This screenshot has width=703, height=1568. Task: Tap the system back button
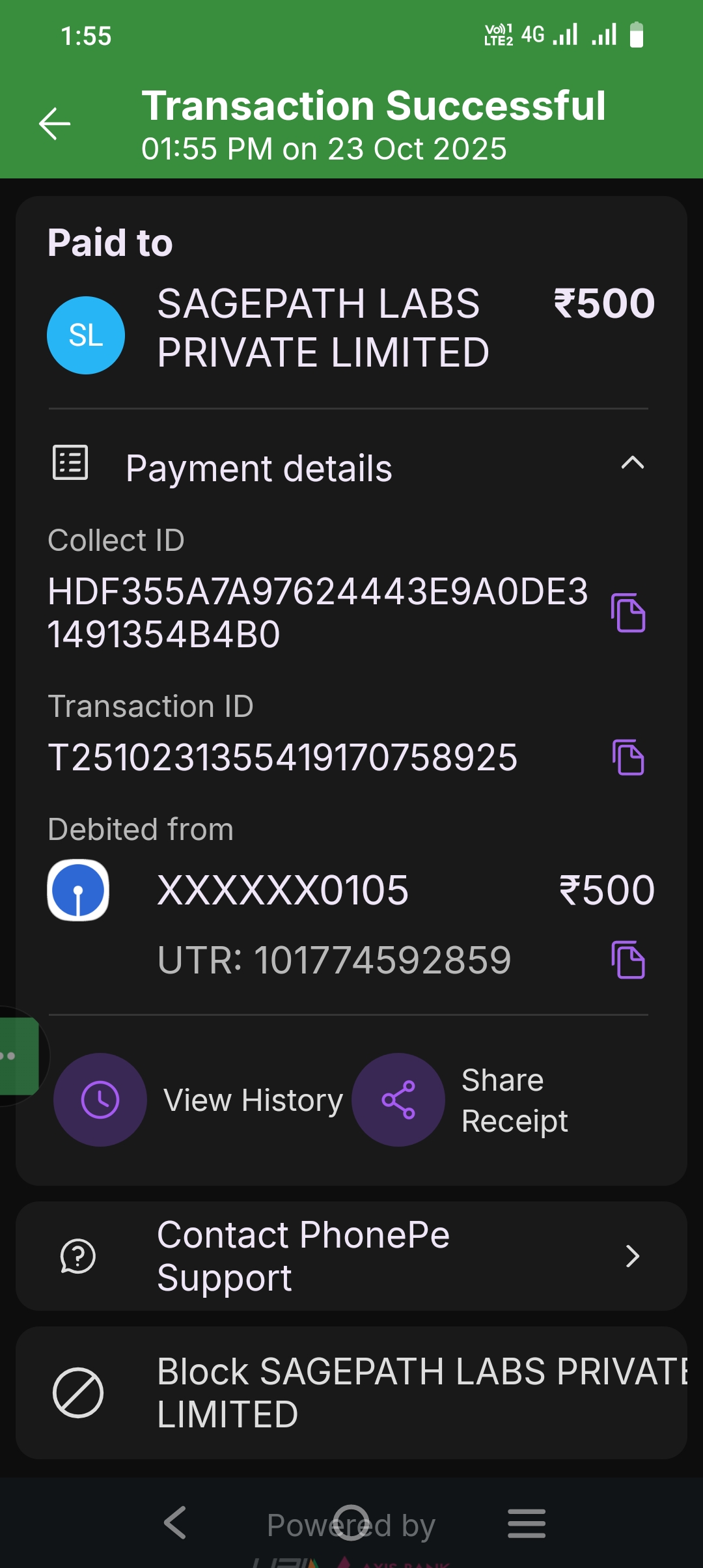pos(175,1522)
